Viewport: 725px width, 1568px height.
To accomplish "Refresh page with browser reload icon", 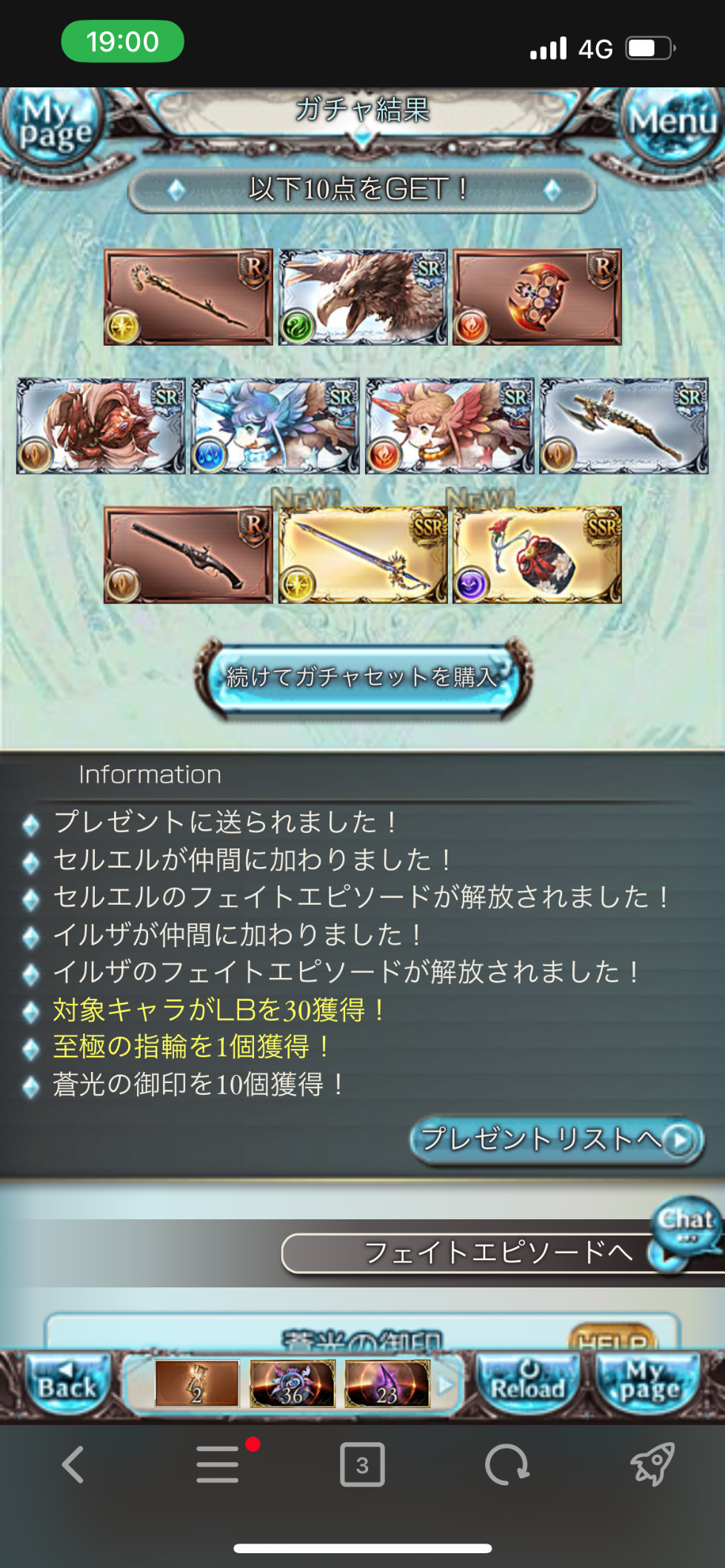I will coord(507,1464).
